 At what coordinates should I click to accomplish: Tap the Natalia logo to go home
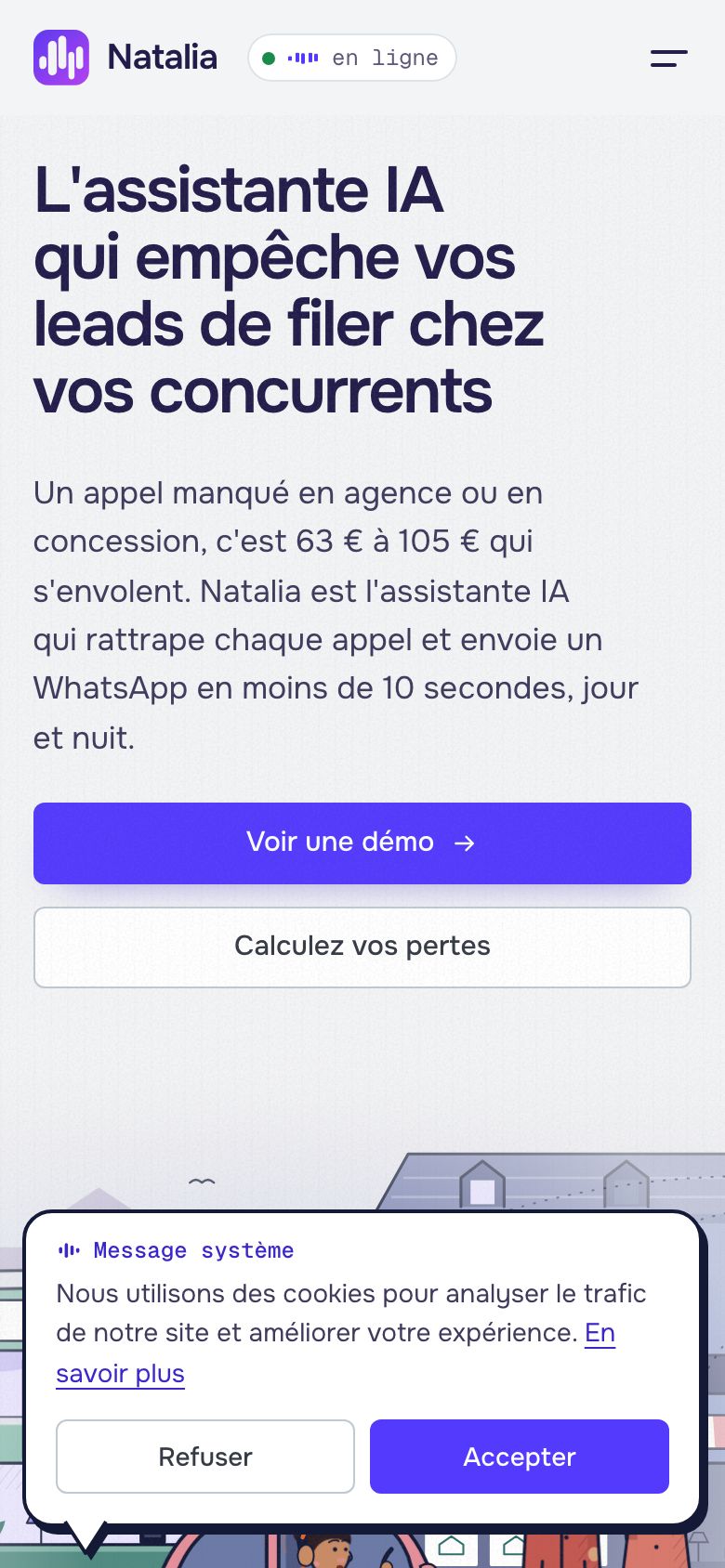pyautogui.click(x=125, y=58)
